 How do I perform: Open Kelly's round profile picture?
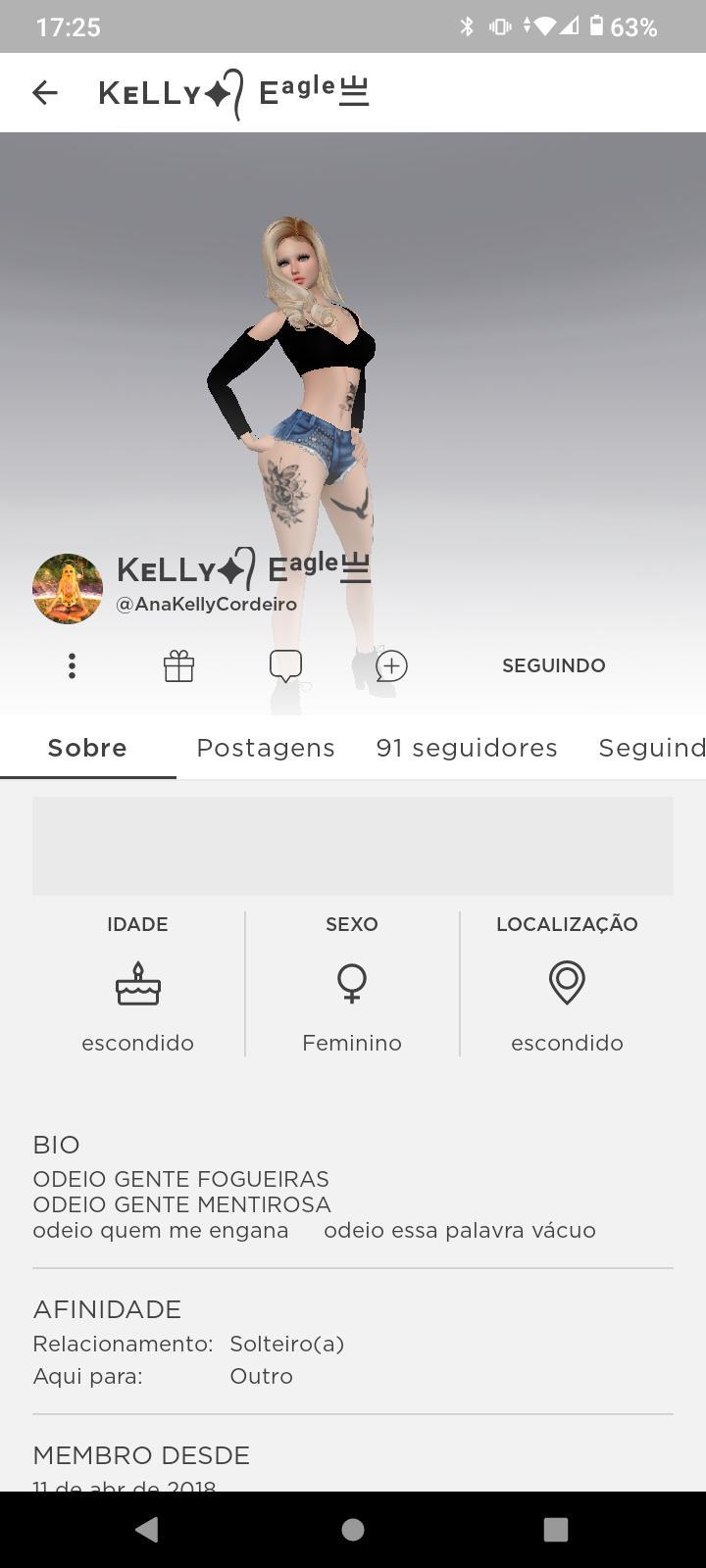click(x=68, y=589)
